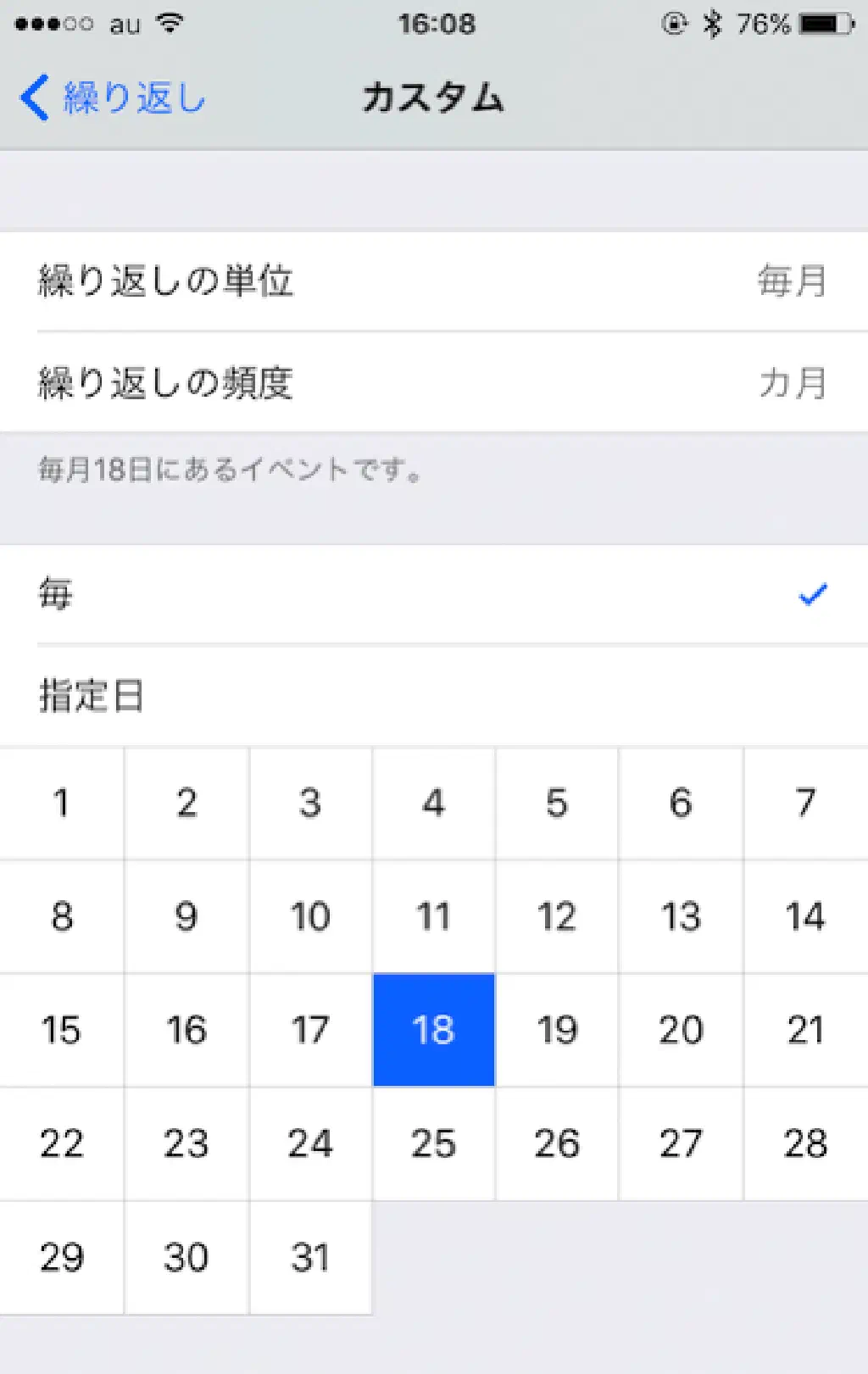Select day 31 in the date grid

coord(310,1258)
